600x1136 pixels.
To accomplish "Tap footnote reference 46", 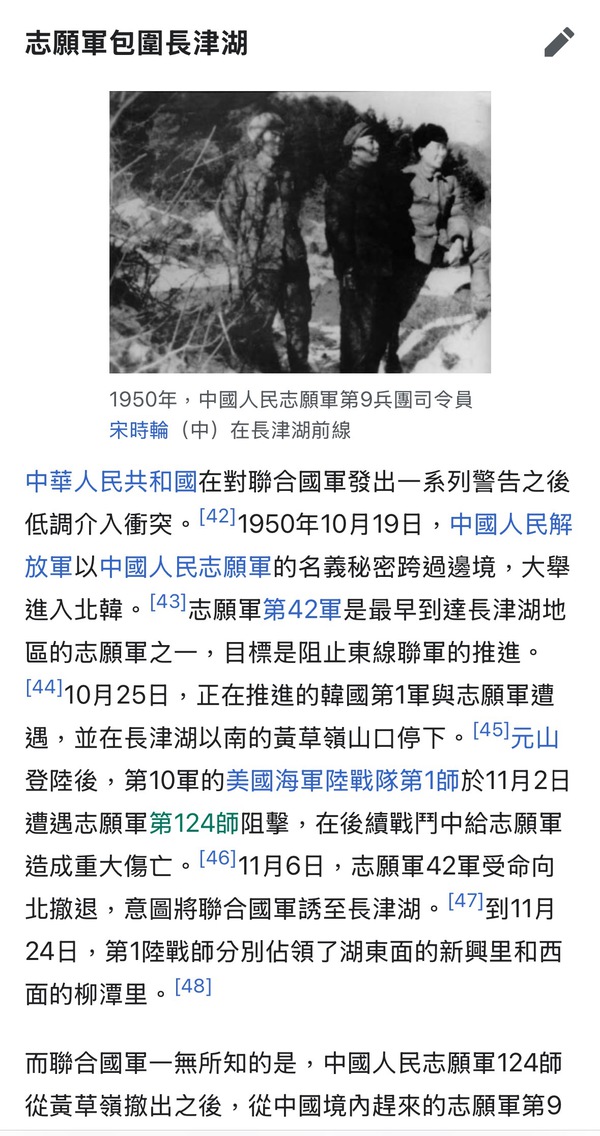I will pos(217,859).
